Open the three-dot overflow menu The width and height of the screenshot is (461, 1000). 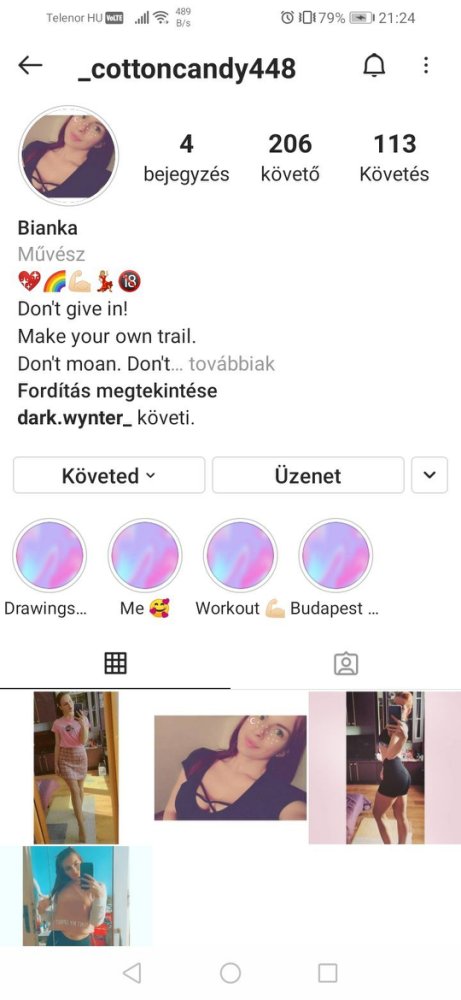pyautogui.click(x=426, y=65)
